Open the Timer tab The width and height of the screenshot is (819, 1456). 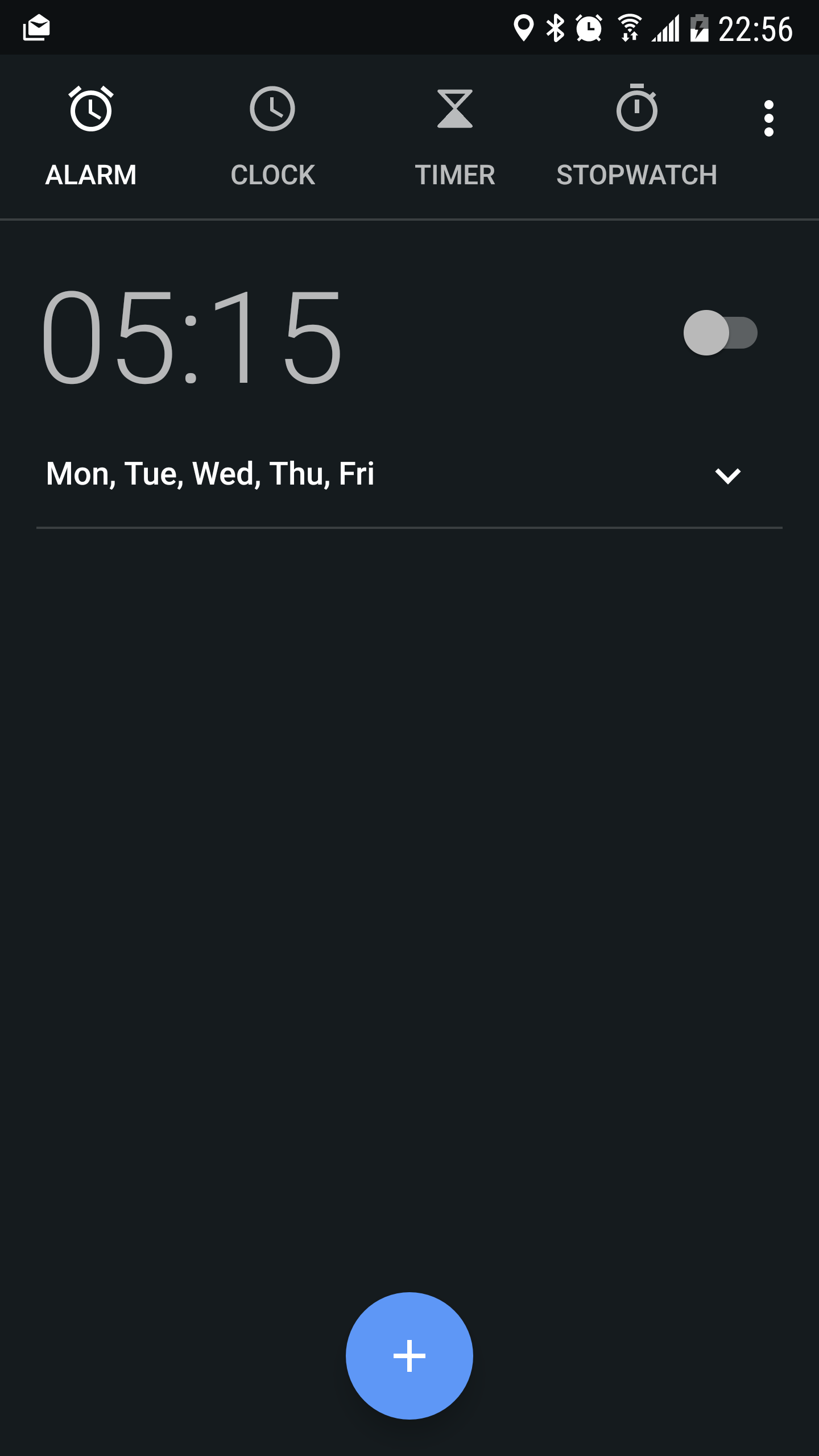point(454,137)
